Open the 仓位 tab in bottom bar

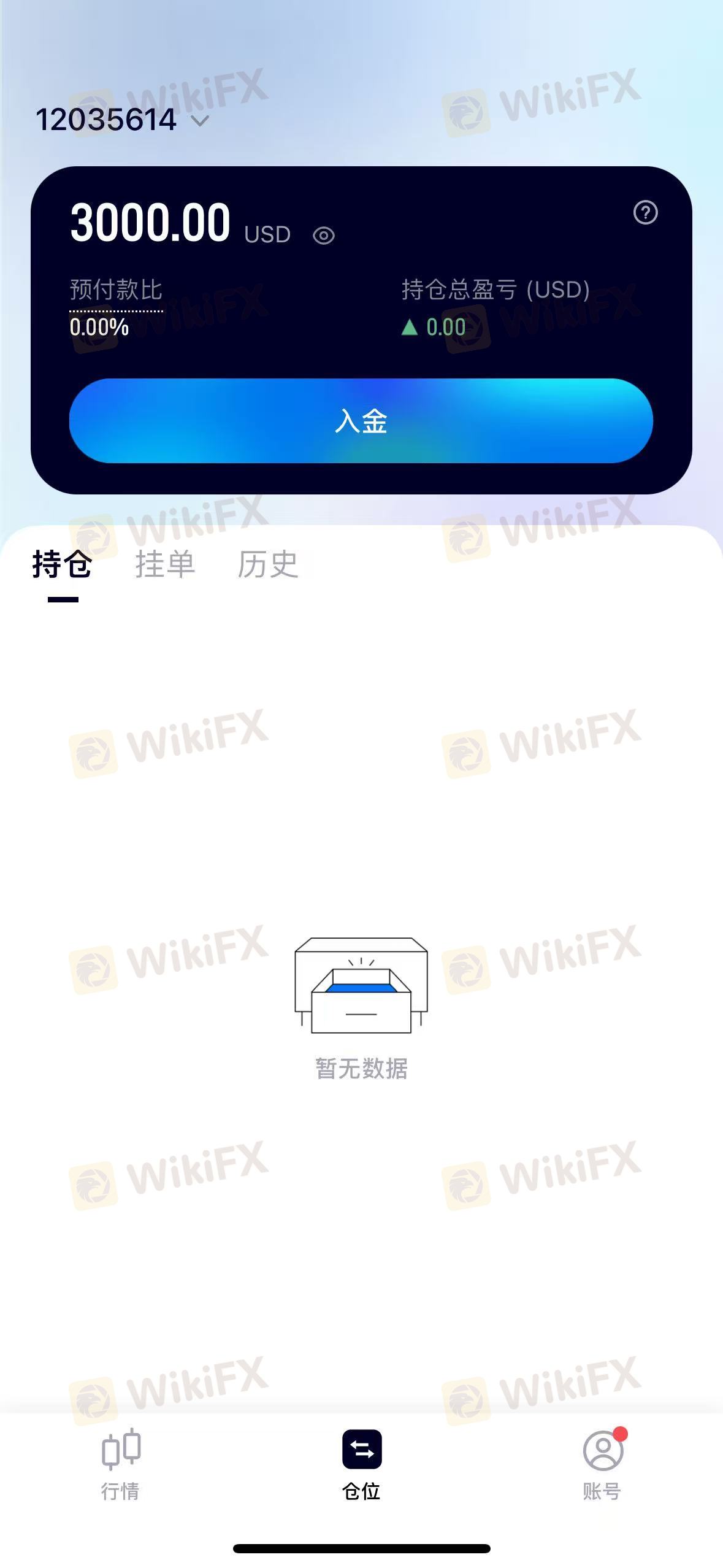click(361, 1465)
